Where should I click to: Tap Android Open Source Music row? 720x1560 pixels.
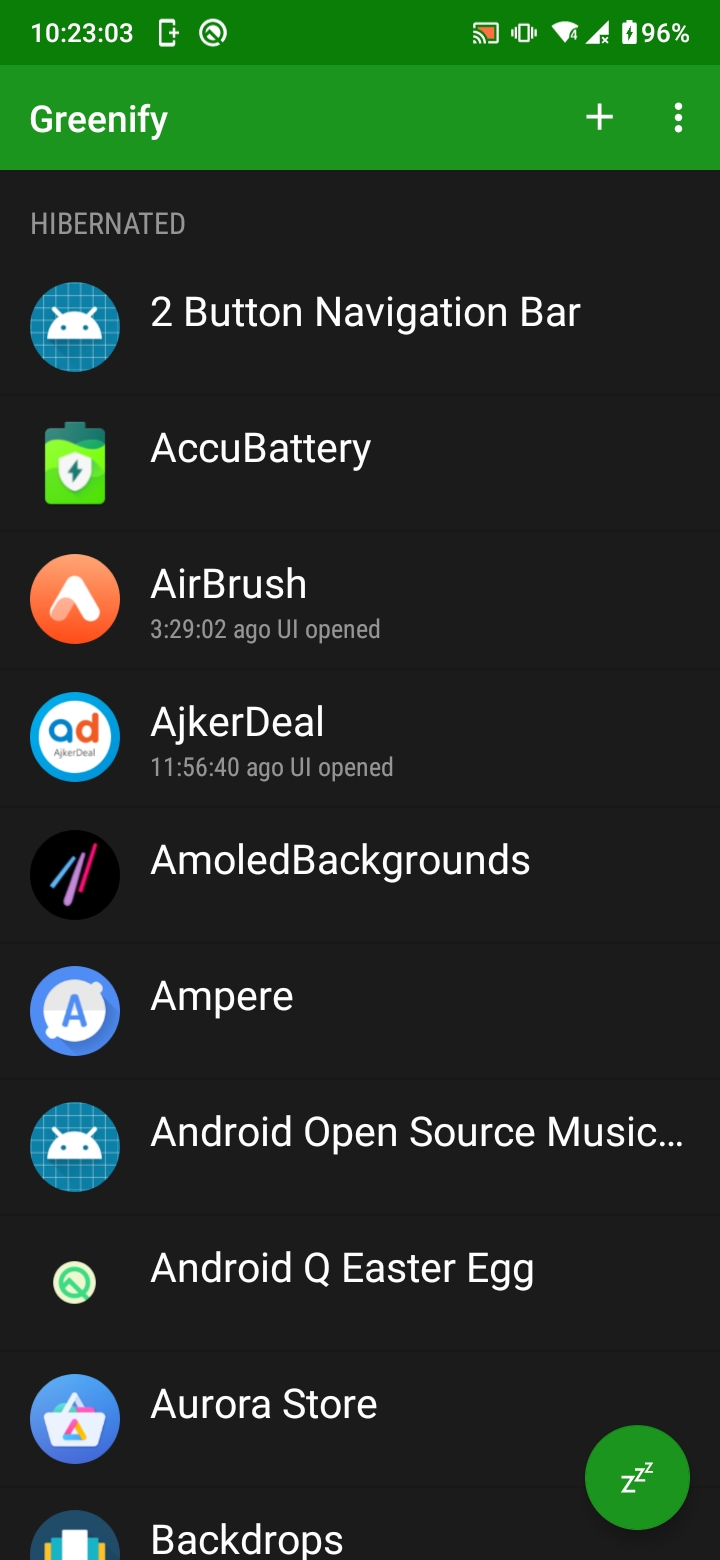(x=360, y=1146)
